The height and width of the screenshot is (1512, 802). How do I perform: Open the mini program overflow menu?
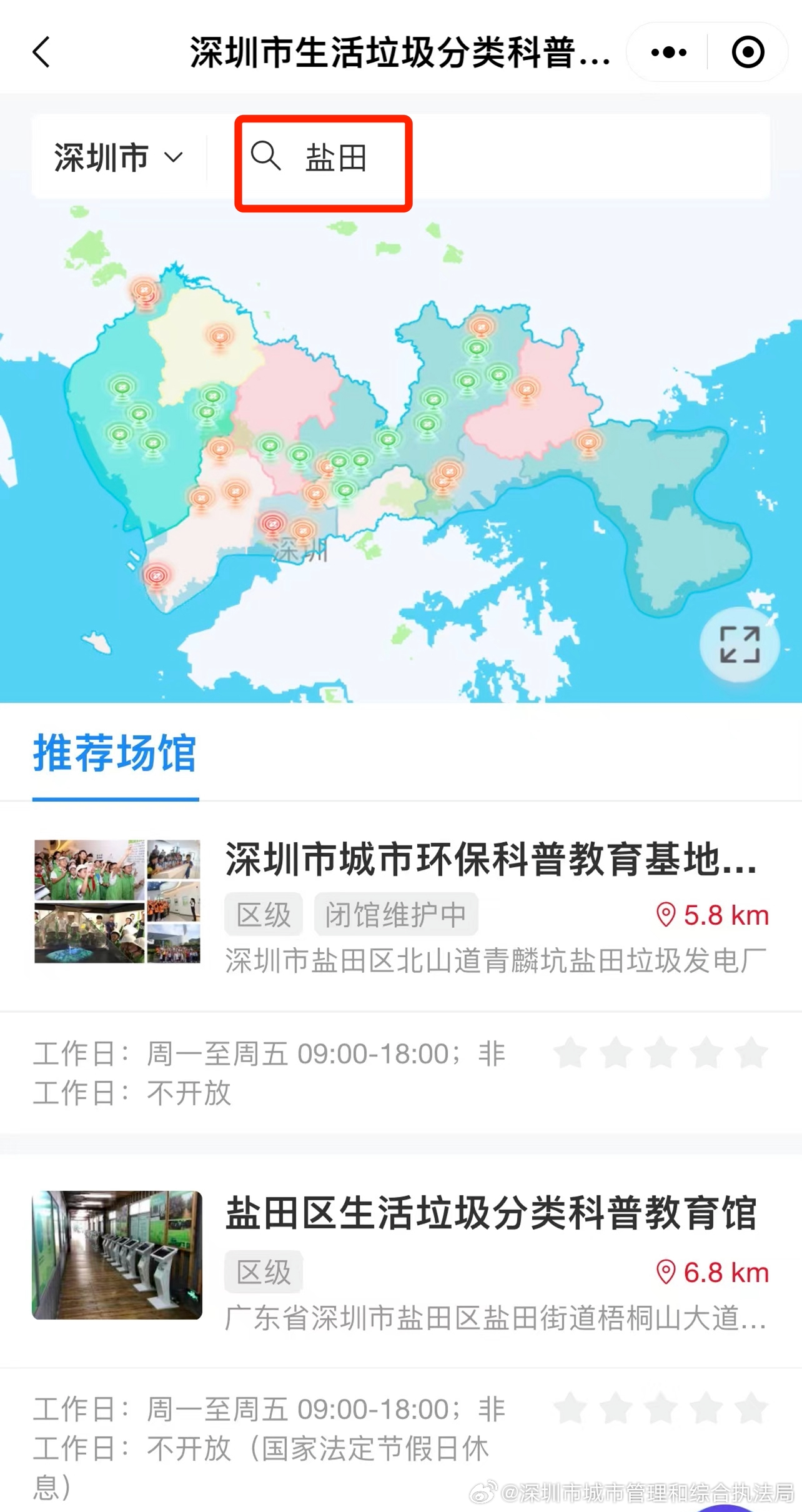[x=668, y=52]
